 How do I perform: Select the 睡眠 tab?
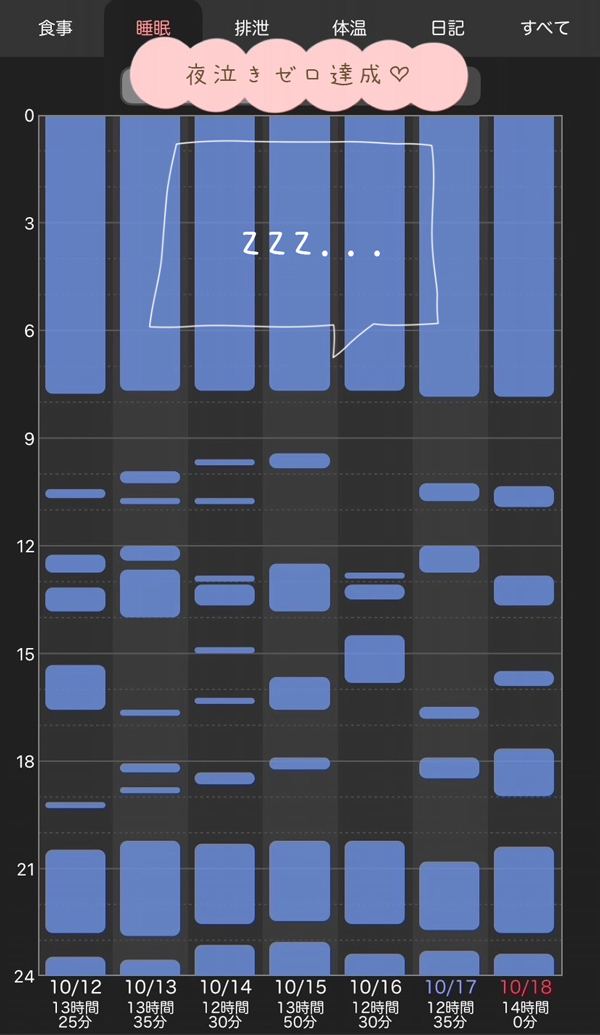coord(153,28)
